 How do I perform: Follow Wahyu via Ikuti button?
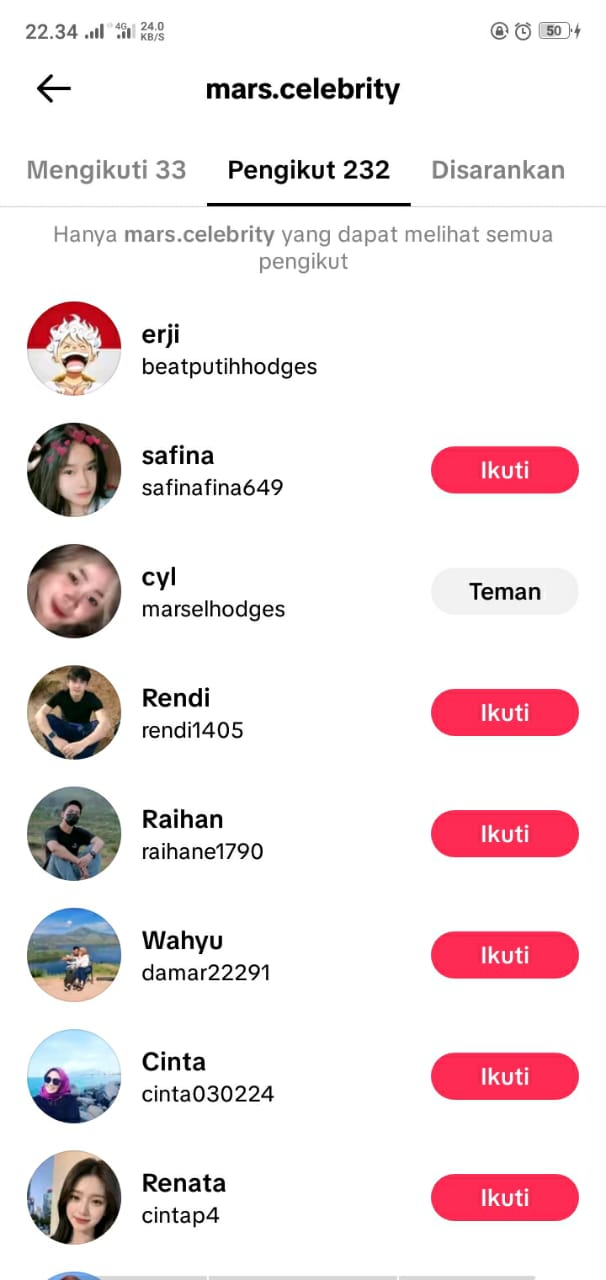(x=504, y=955)
